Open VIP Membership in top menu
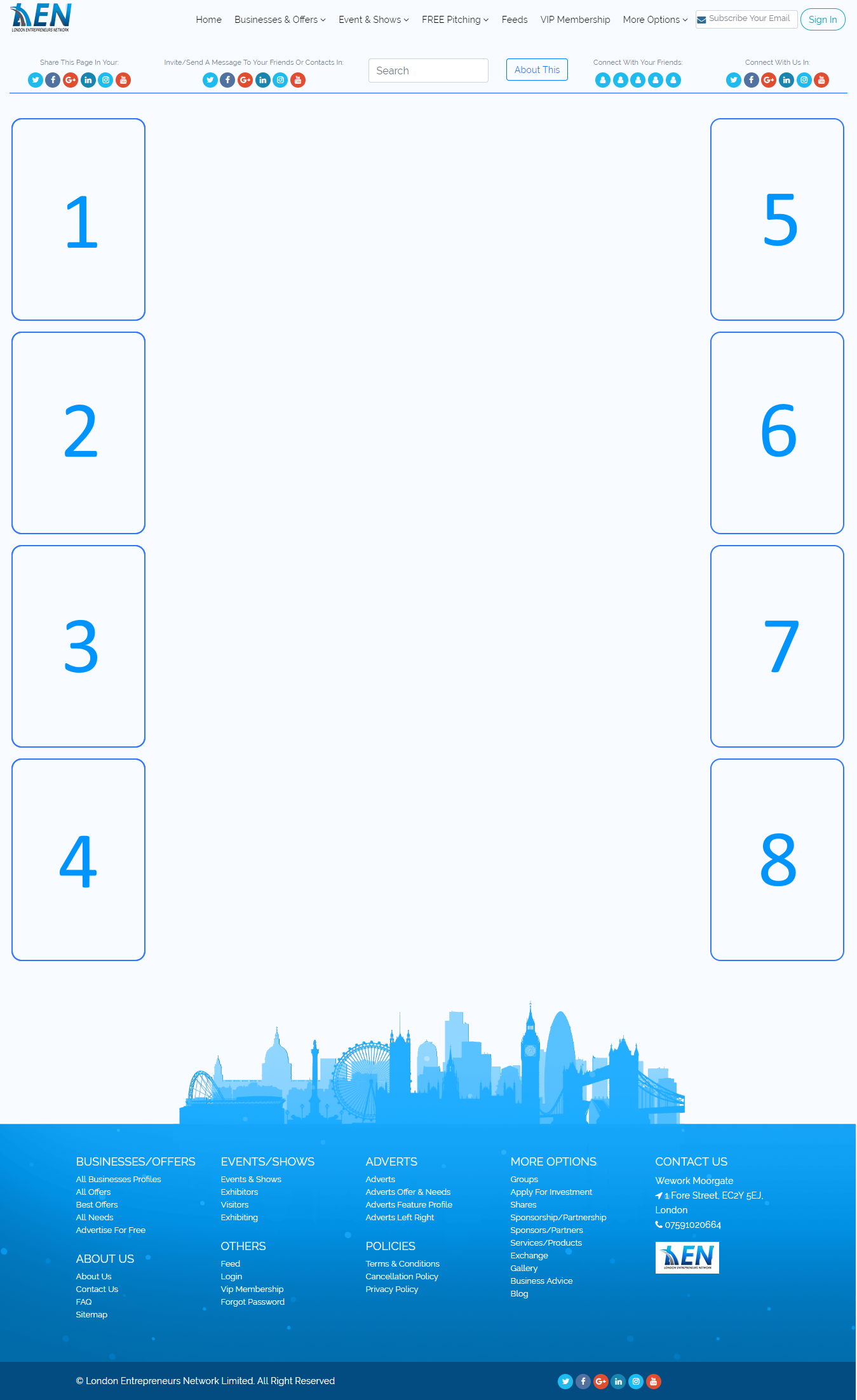 pos(575,20)
